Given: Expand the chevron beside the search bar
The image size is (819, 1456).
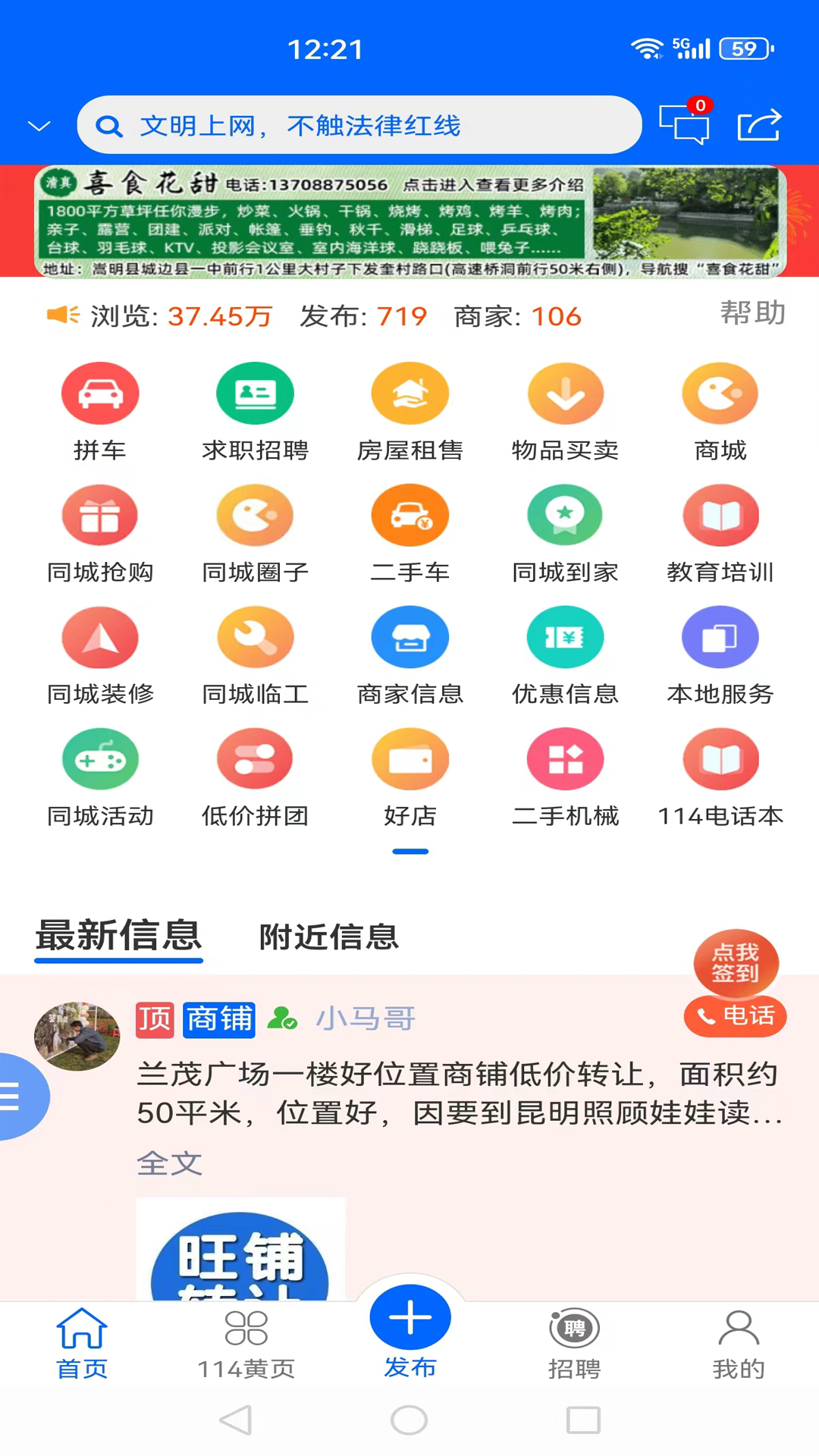Looking at the screenshot, I should [39, 125].
